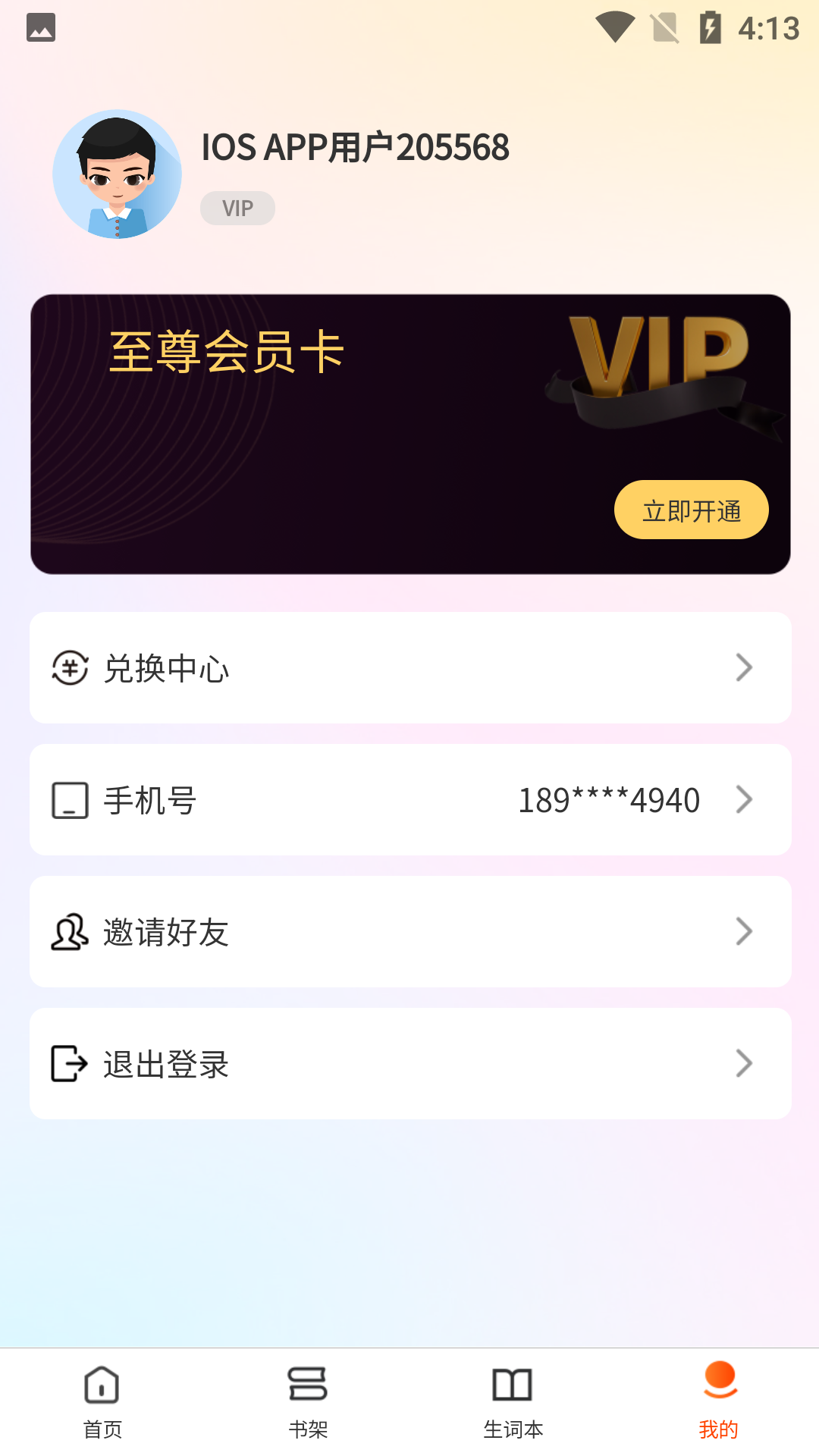
Task: Tap the 手机号 phone icon
Action: pos(71,799)
